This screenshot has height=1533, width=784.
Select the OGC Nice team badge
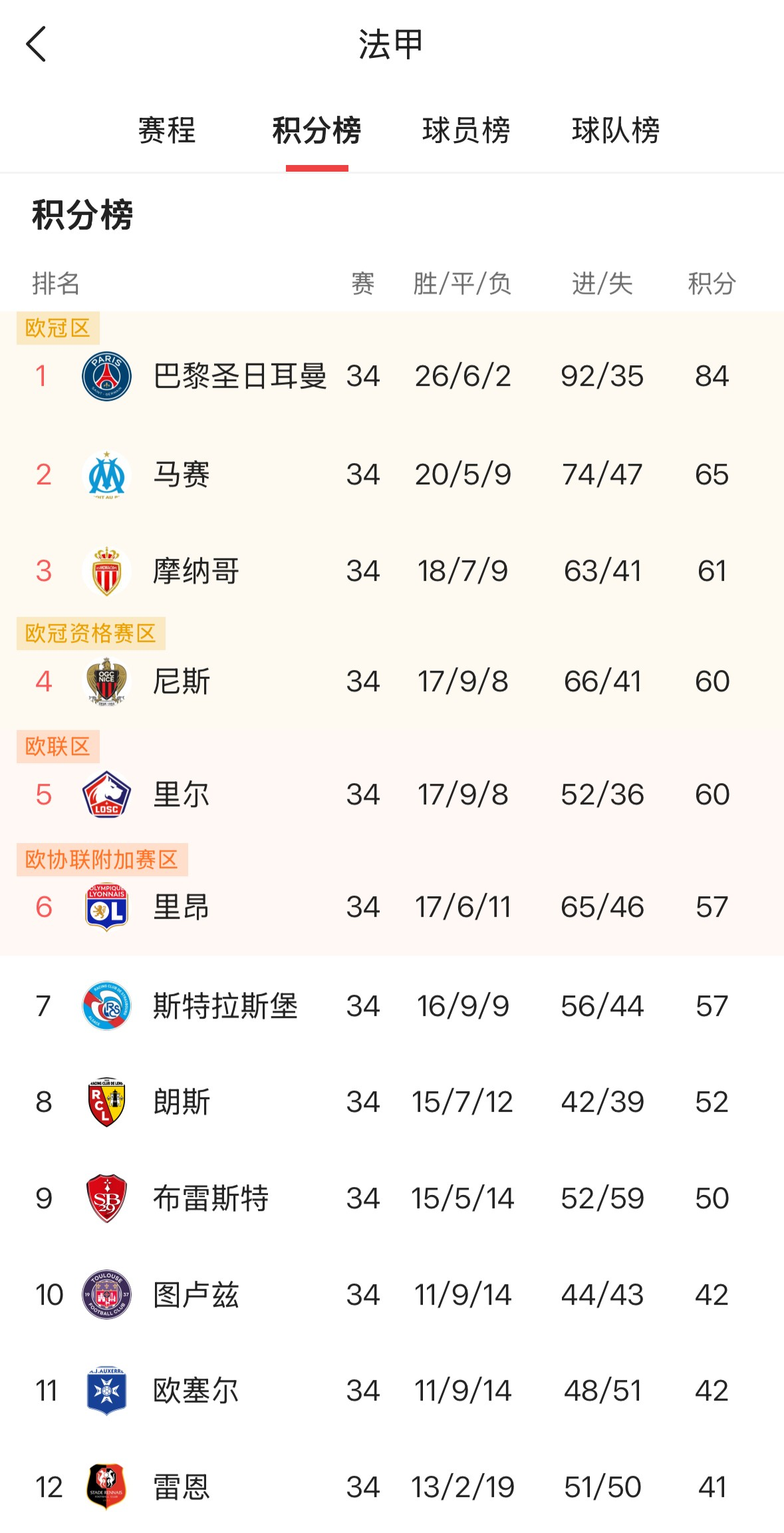coord(106,680)
